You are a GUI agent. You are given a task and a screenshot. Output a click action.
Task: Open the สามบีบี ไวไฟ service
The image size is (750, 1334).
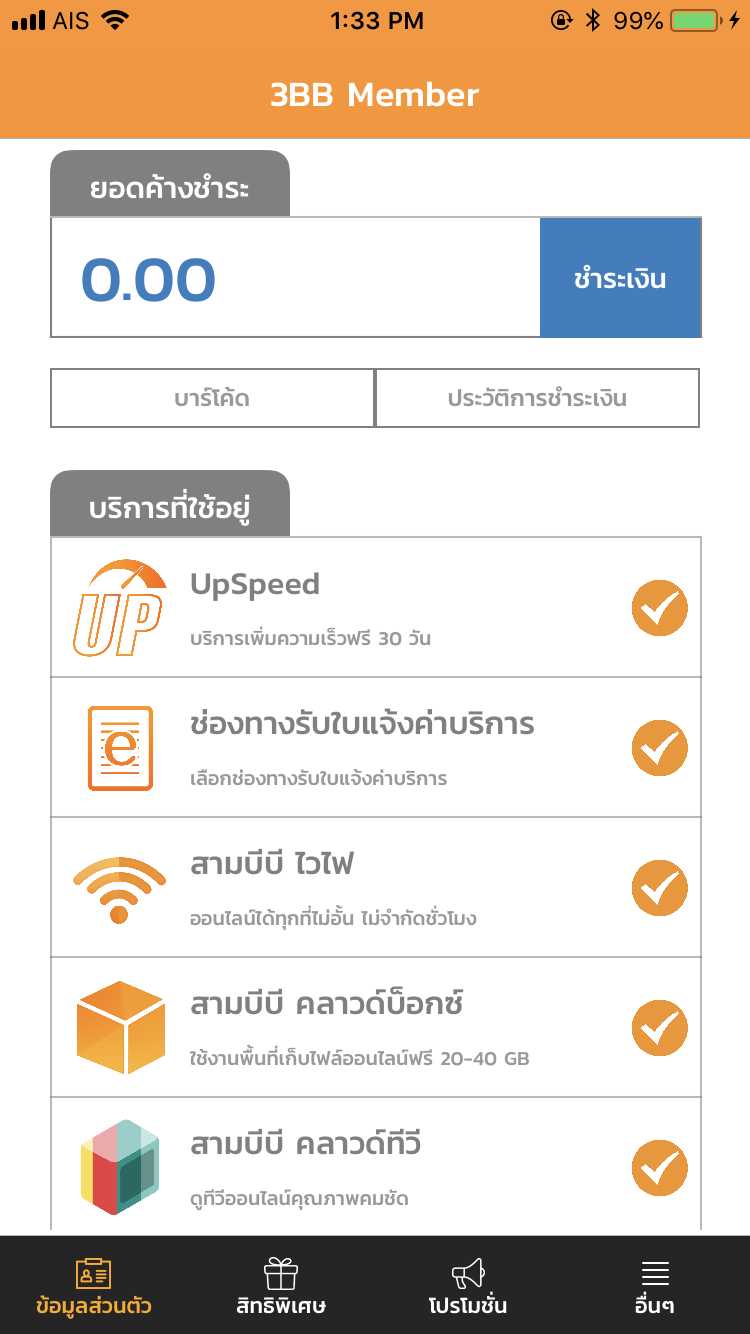point(375,887)
